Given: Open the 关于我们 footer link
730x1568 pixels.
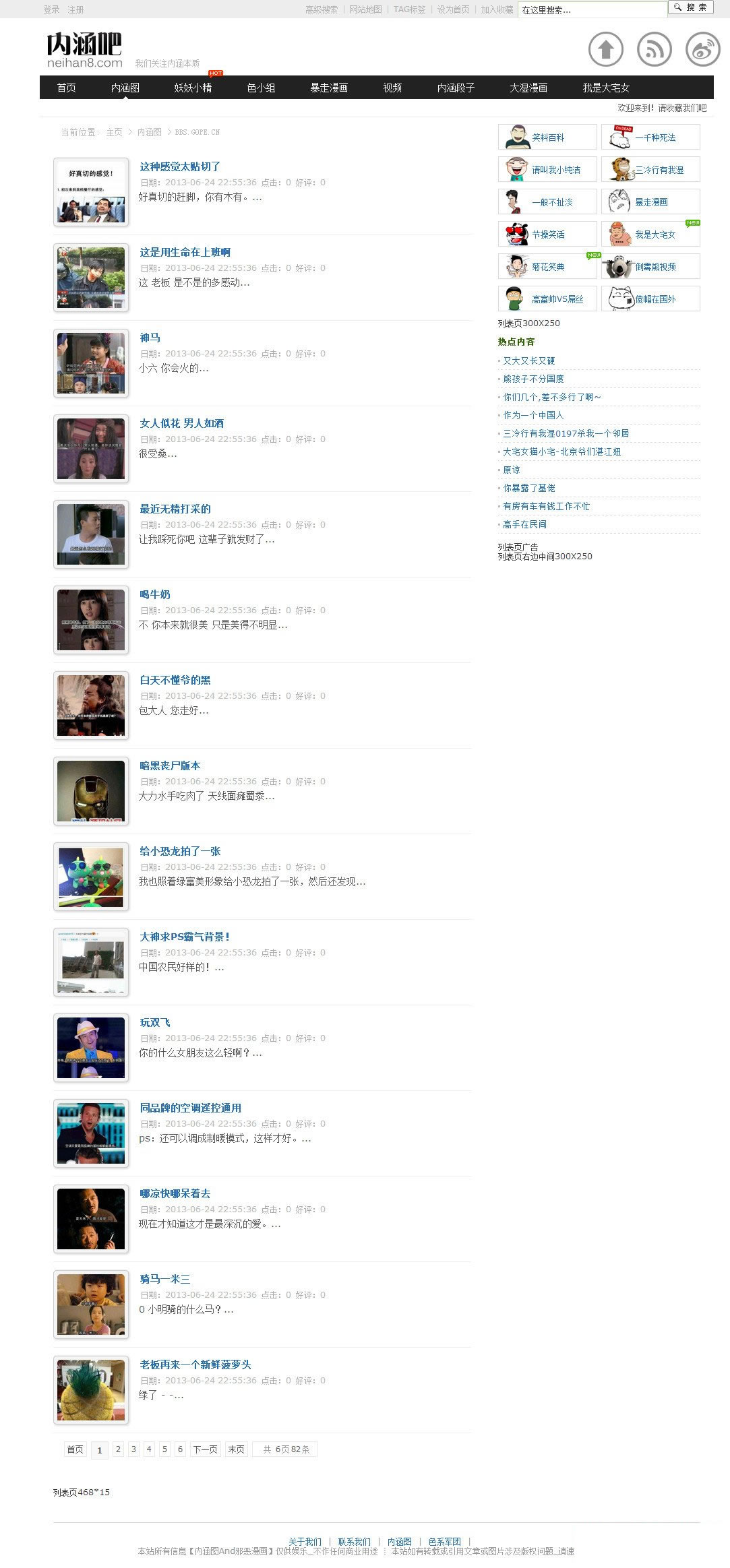Looking at the screenshot, I should coord(305,1541).
